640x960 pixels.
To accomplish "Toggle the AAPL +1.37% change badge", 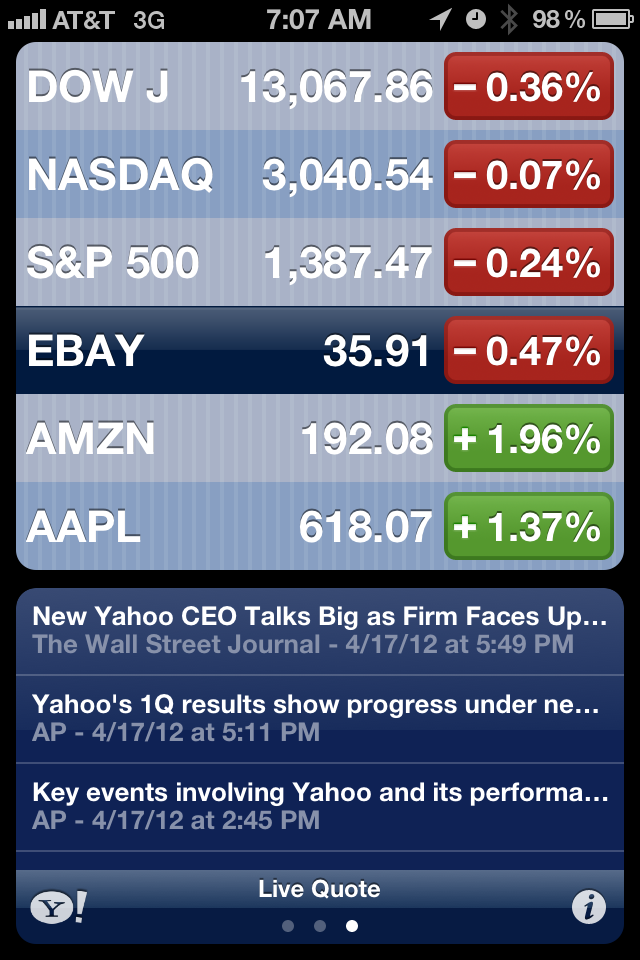I will [x=527, y=526].
